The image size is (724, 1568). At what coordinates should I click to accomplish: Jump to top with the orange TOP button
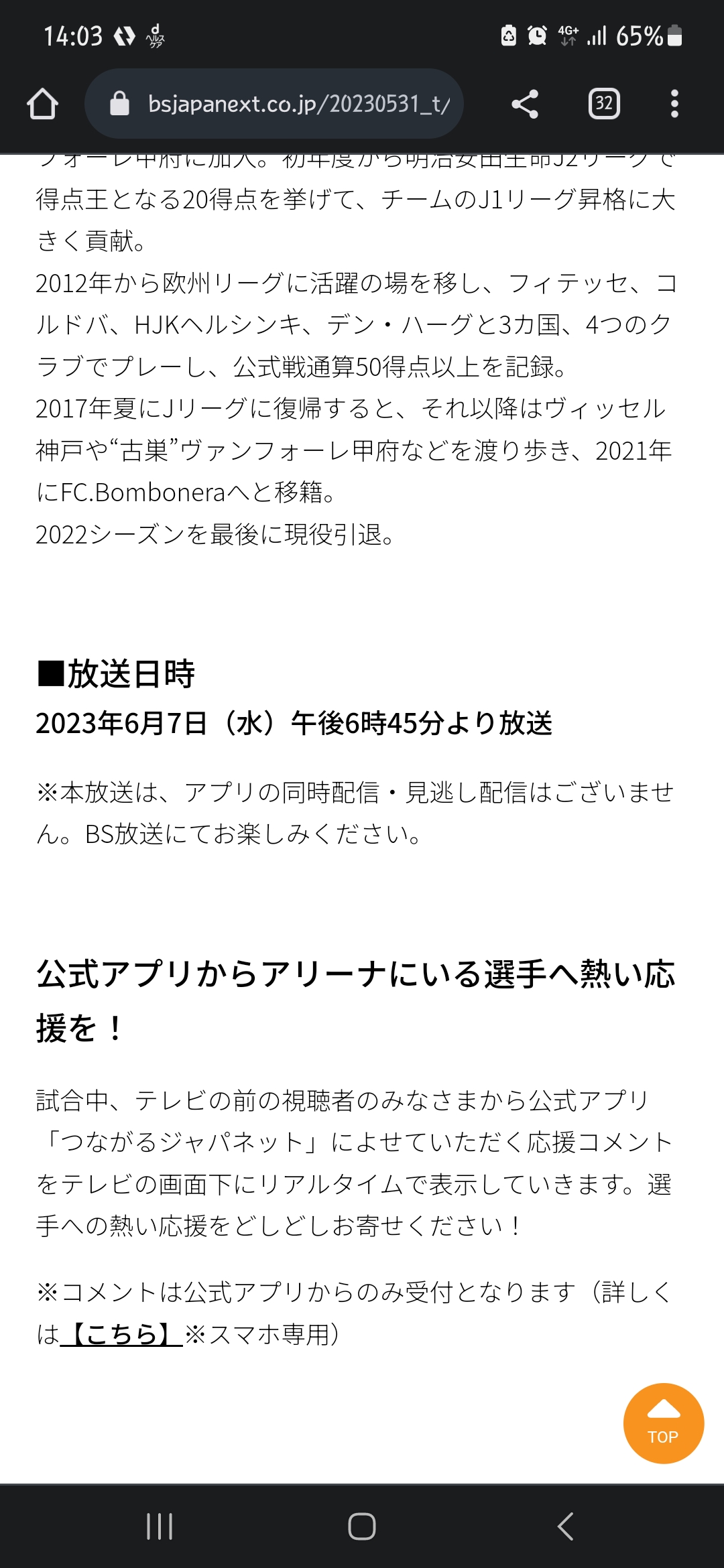click(x=664, y=1423)
